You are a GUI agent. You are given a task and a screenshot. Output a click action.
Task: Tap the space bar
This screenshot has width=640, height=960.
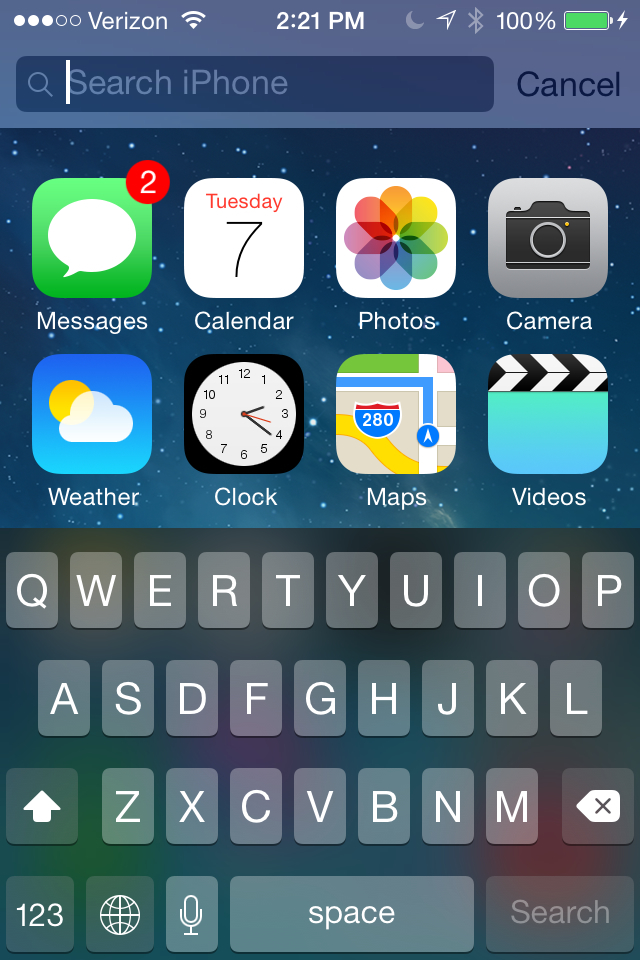[352, 914]
